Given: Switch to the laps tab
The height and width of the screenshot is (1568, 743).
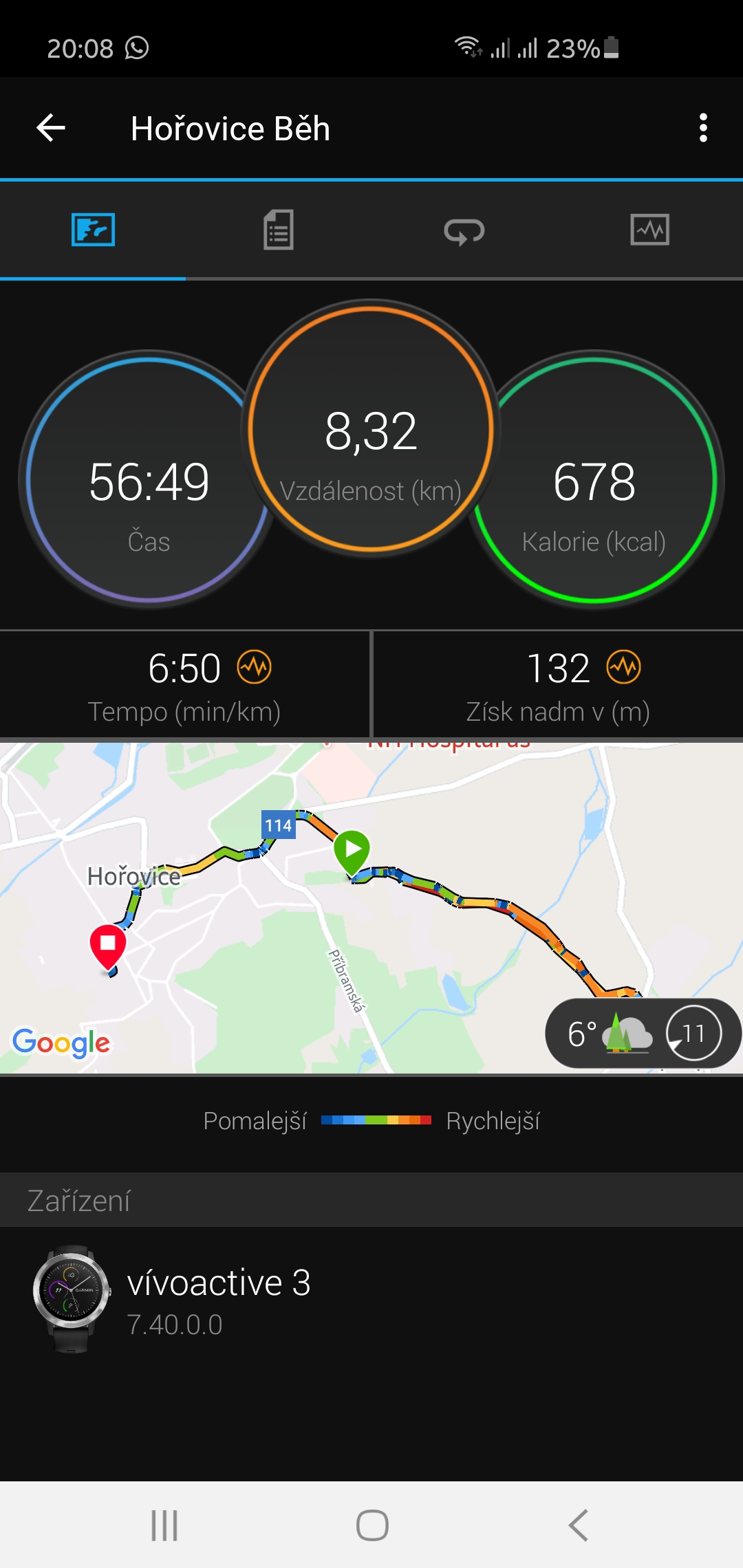Looking at the screenshot, I should click(x=464, y=231).
